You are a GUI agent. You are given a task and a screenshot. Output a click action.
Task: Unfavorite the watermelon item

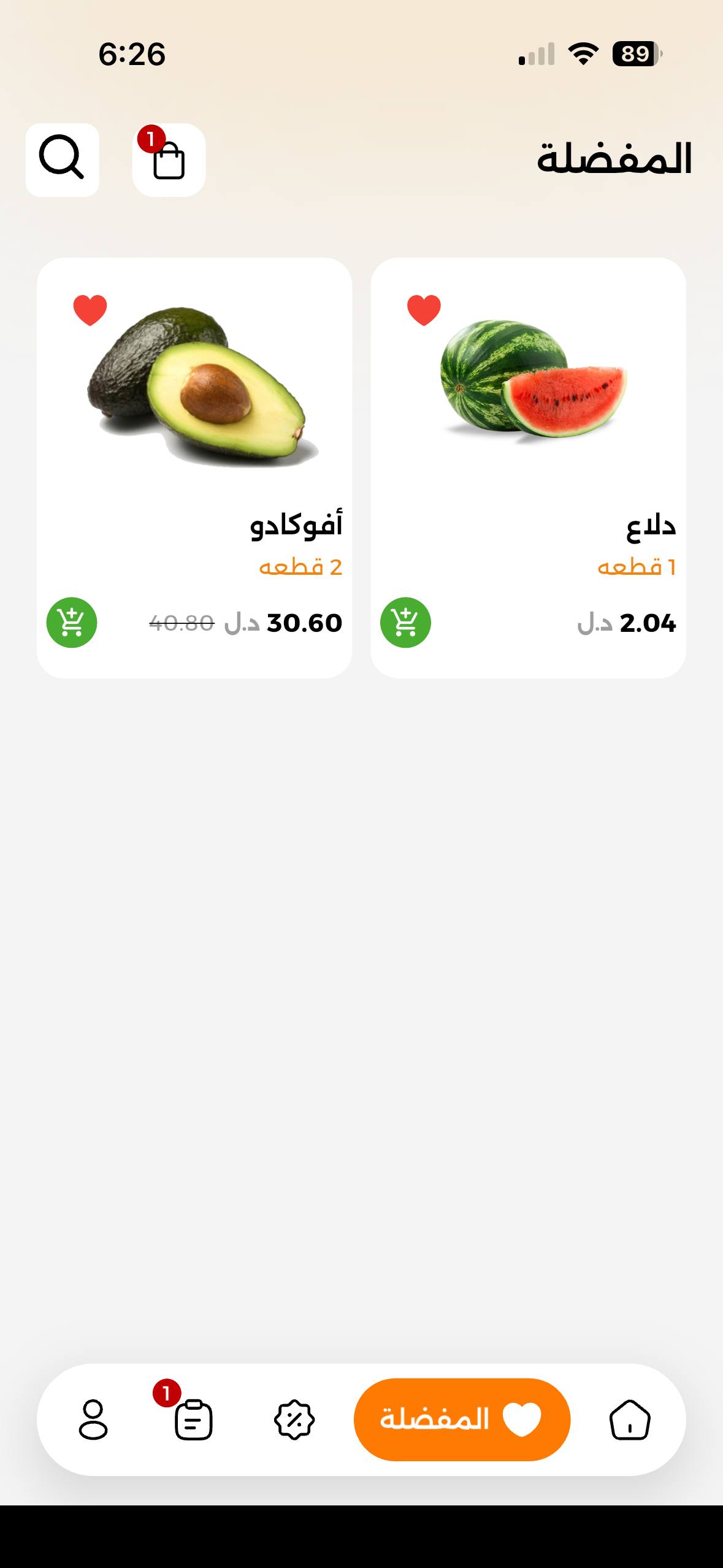[x=424, y=310]
